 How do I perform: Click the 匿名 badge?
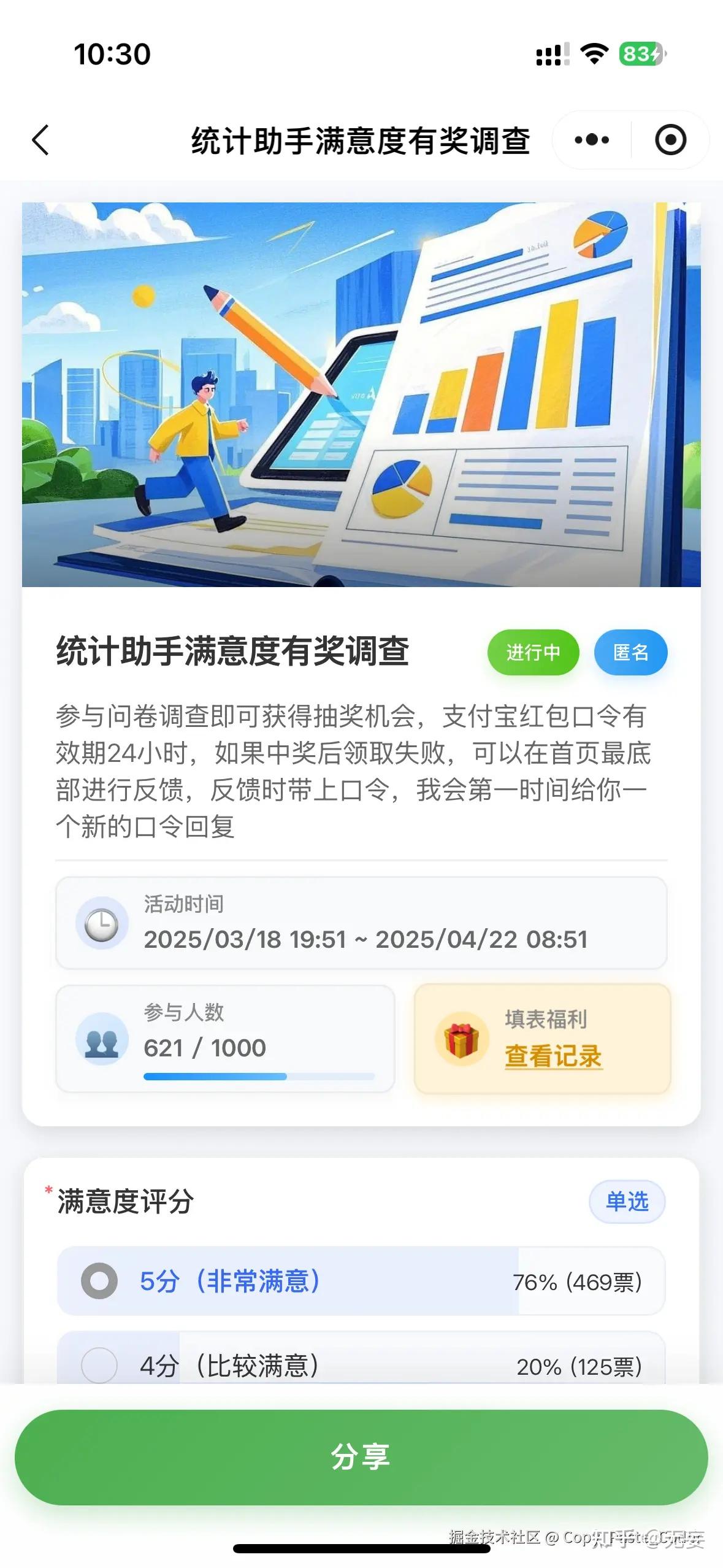pyautogui.click(x=630, y=653)
